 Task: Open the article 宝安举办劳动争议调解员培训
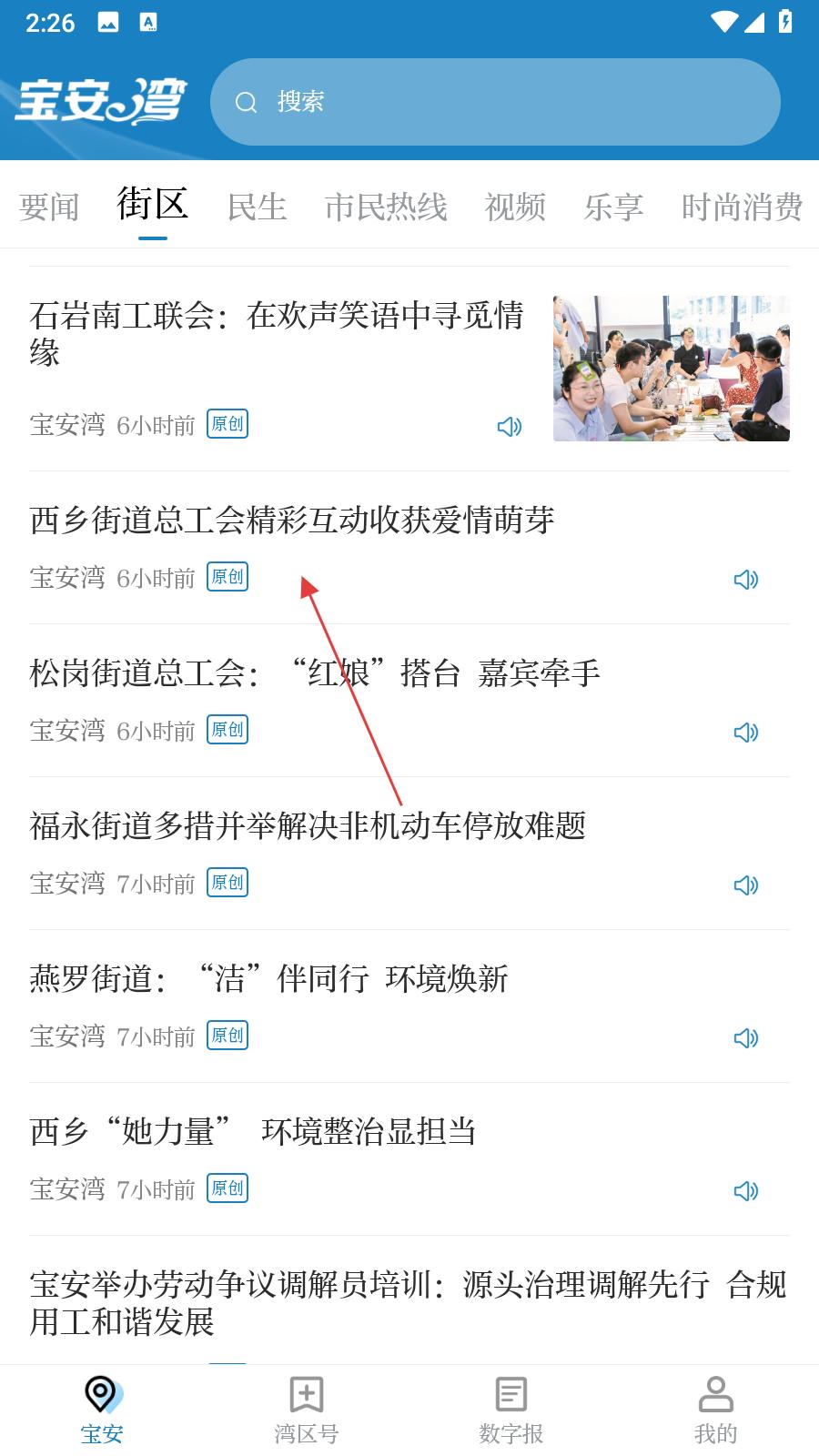(x=408, y=1302)
